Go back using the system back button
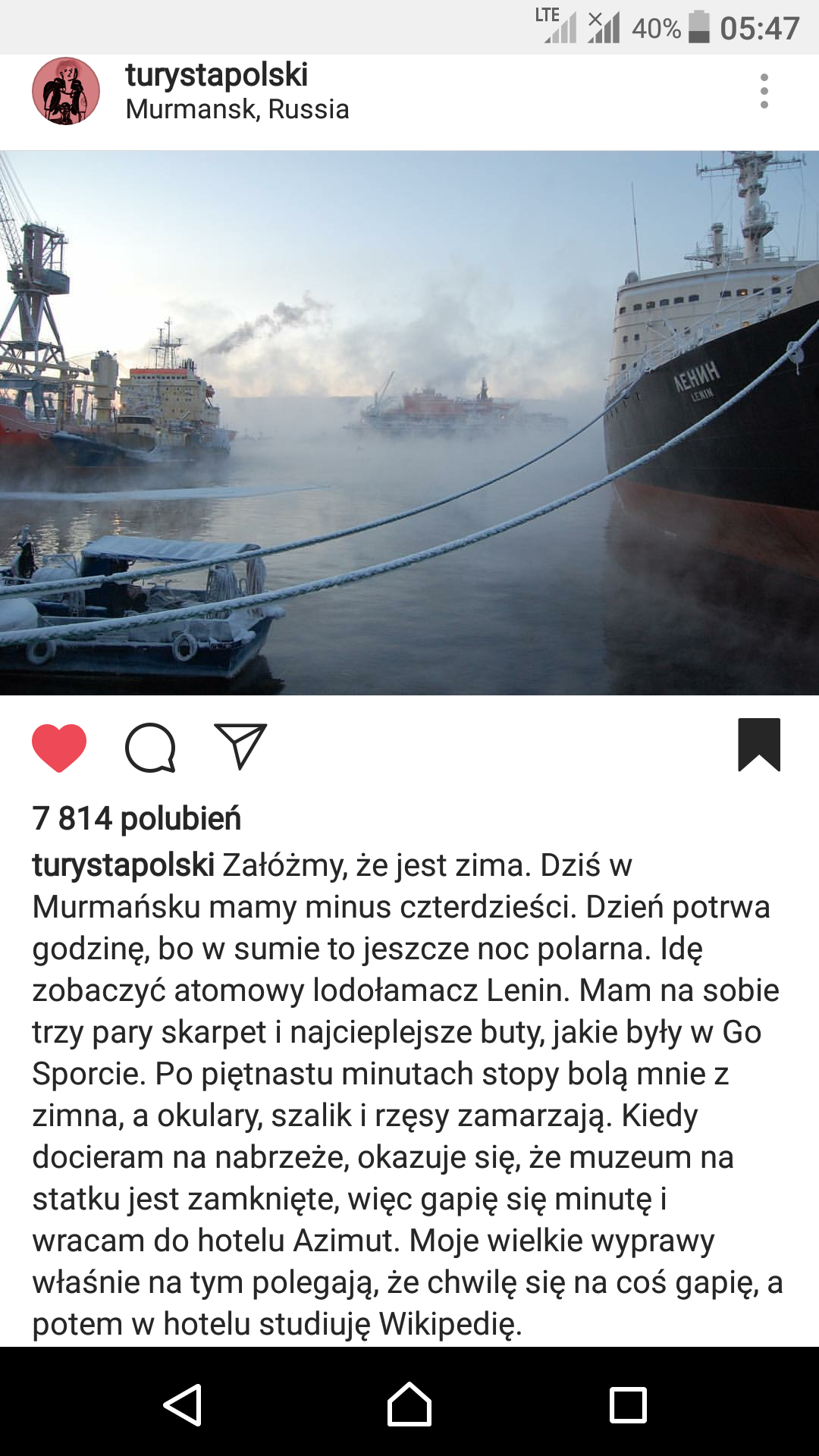Screen dimensions: 819x1456 click(x=183, y=1405)
